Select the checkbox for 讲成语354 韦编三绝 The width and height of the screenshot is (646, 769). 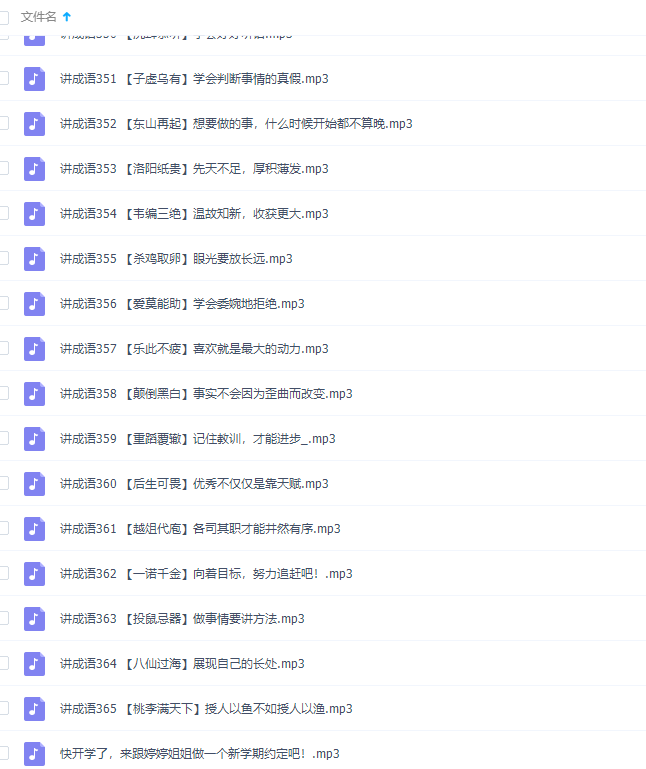pyautogui.click(x=3, y=213)
